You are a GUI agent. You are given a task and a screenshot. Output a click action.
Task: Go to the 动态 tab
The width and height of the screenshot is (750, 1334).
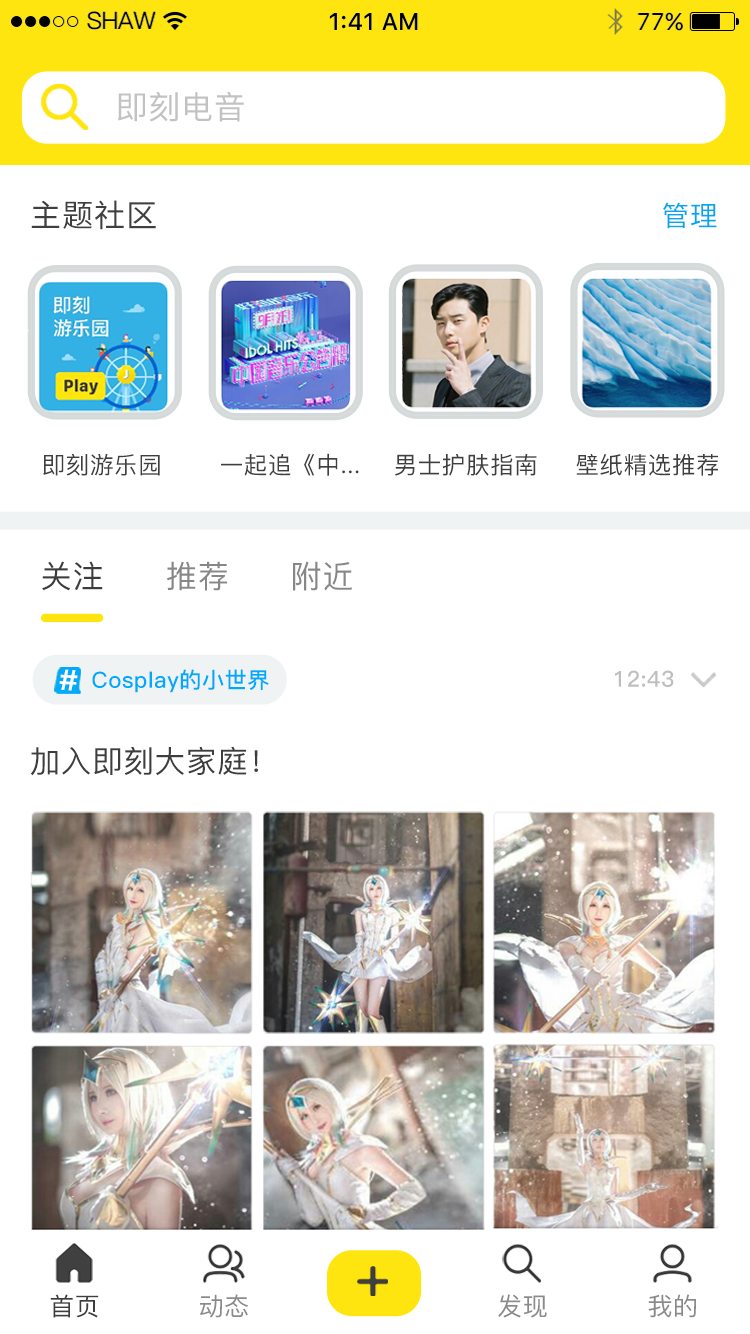click(224, 1282)
